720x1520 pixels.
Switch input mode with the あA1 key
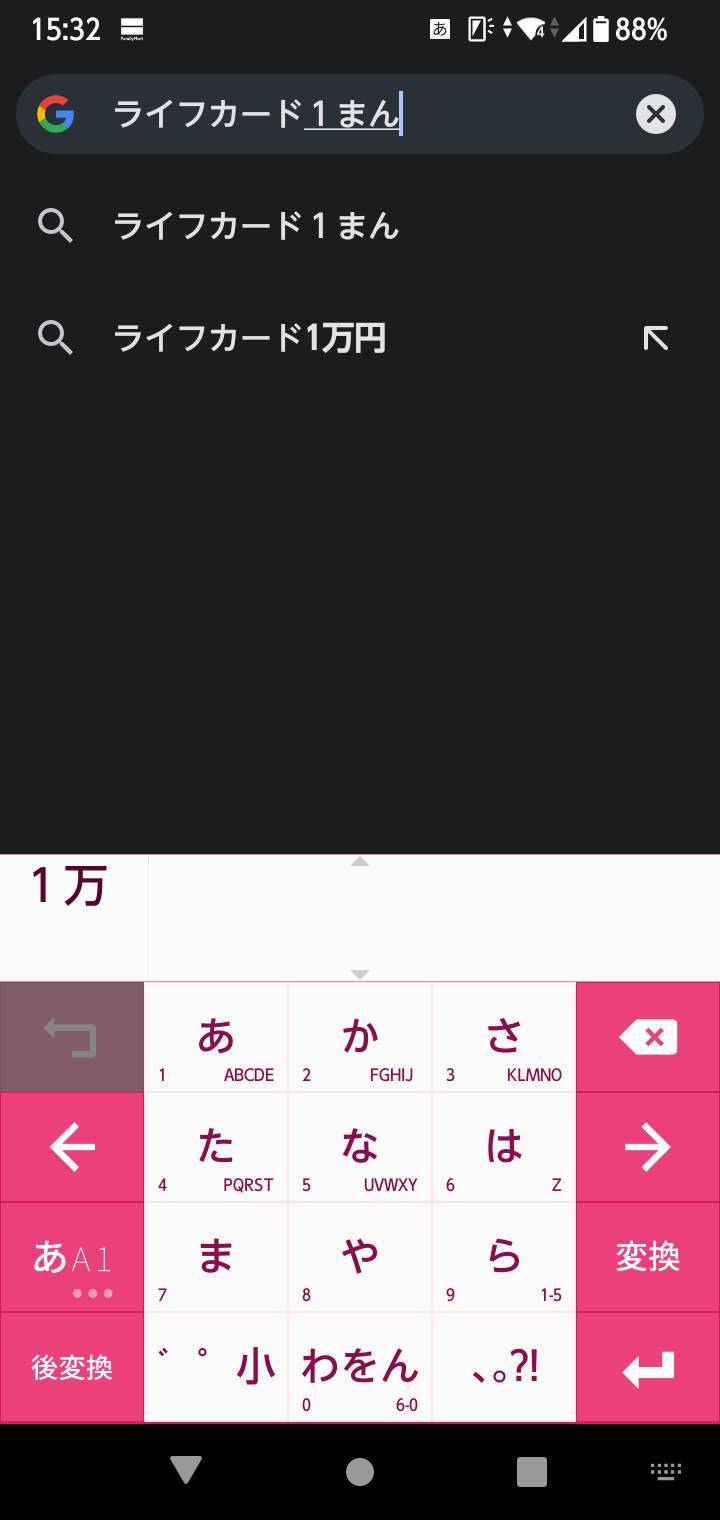pos(71,1257)
